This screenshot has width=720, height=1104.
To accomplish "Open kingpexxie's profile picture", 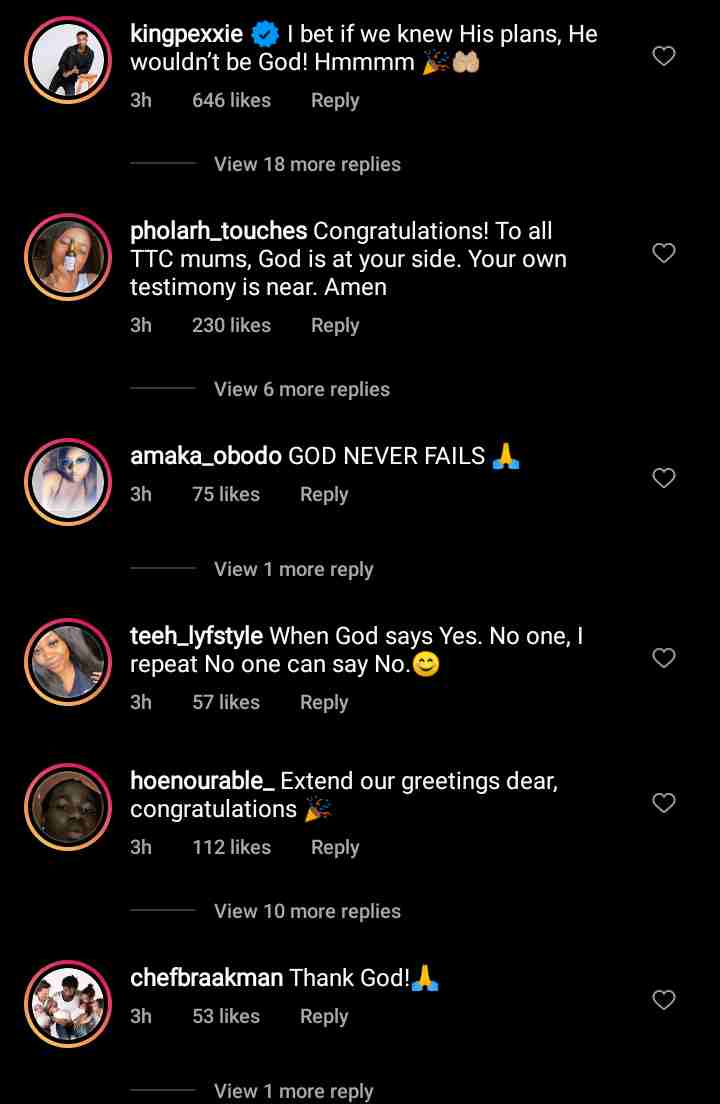I will [x=68, y=59].
